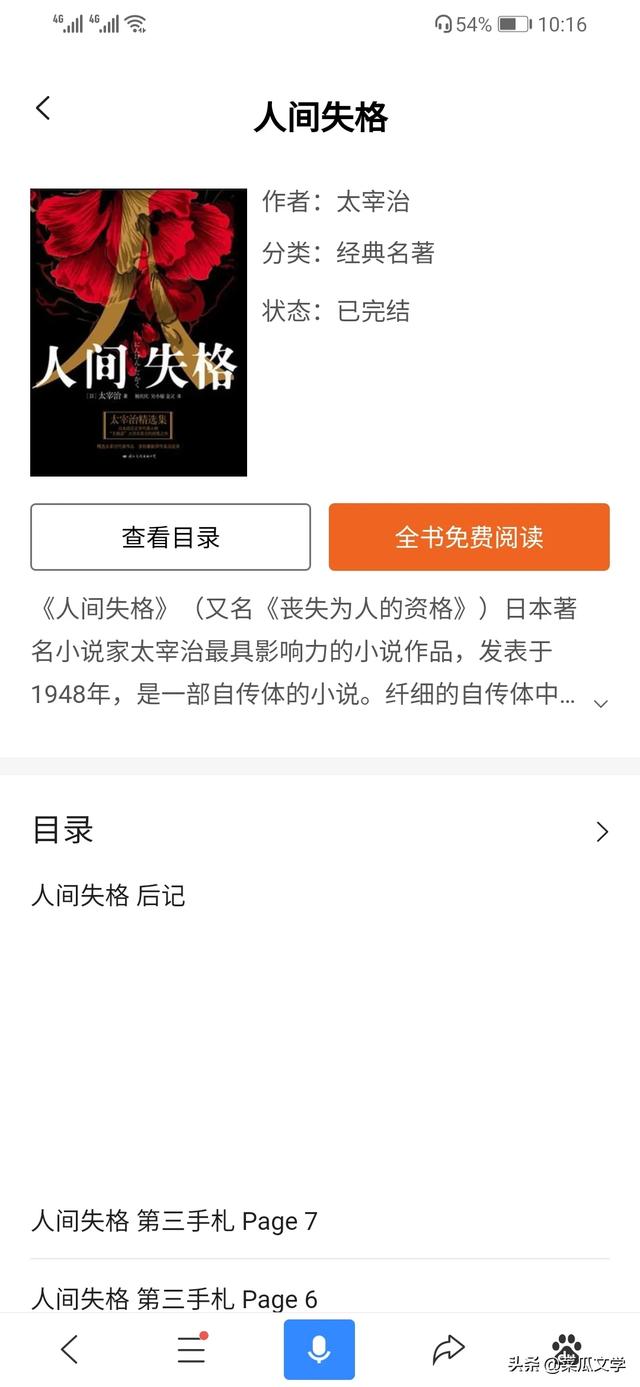Open chapter 第三手札 Page 6
Image resolution: width=640 pixels, height=1387 pixels.
[174, 1298]
